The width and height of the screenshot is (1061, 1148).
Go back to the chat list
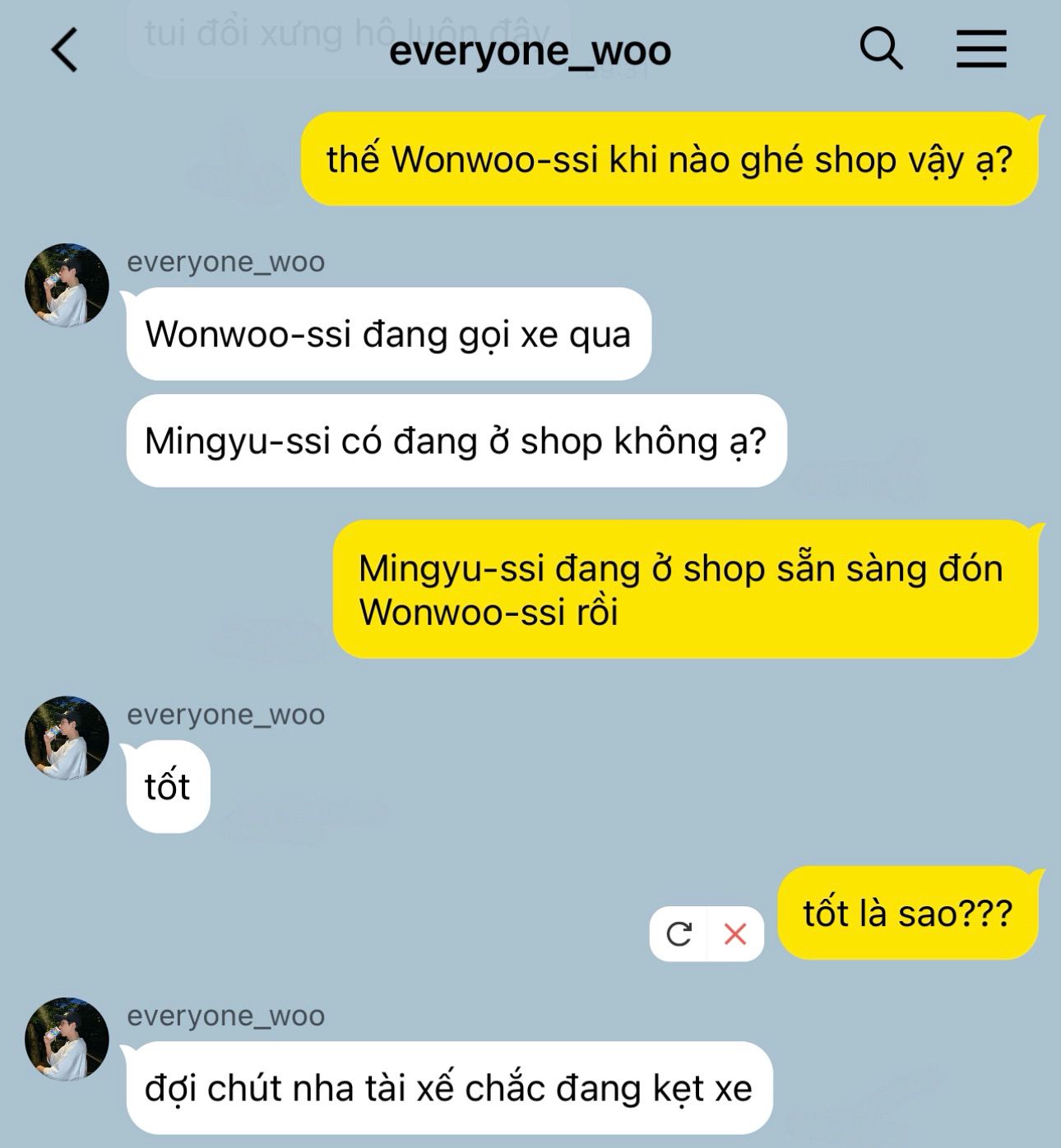coord(65,50)
